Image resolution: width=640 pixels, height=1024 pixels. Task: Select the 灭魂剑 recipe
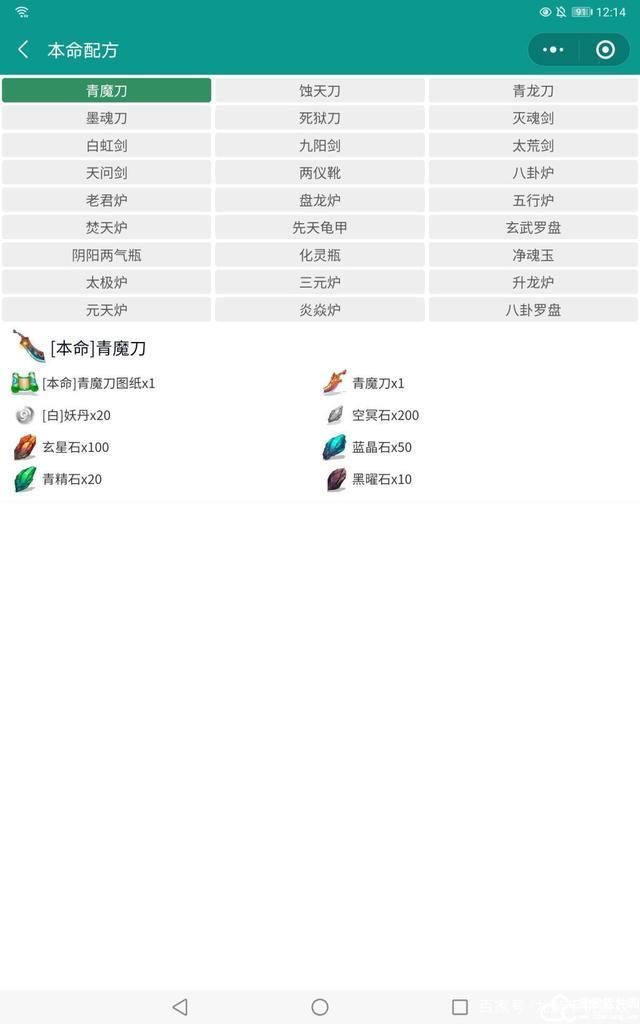533,118
